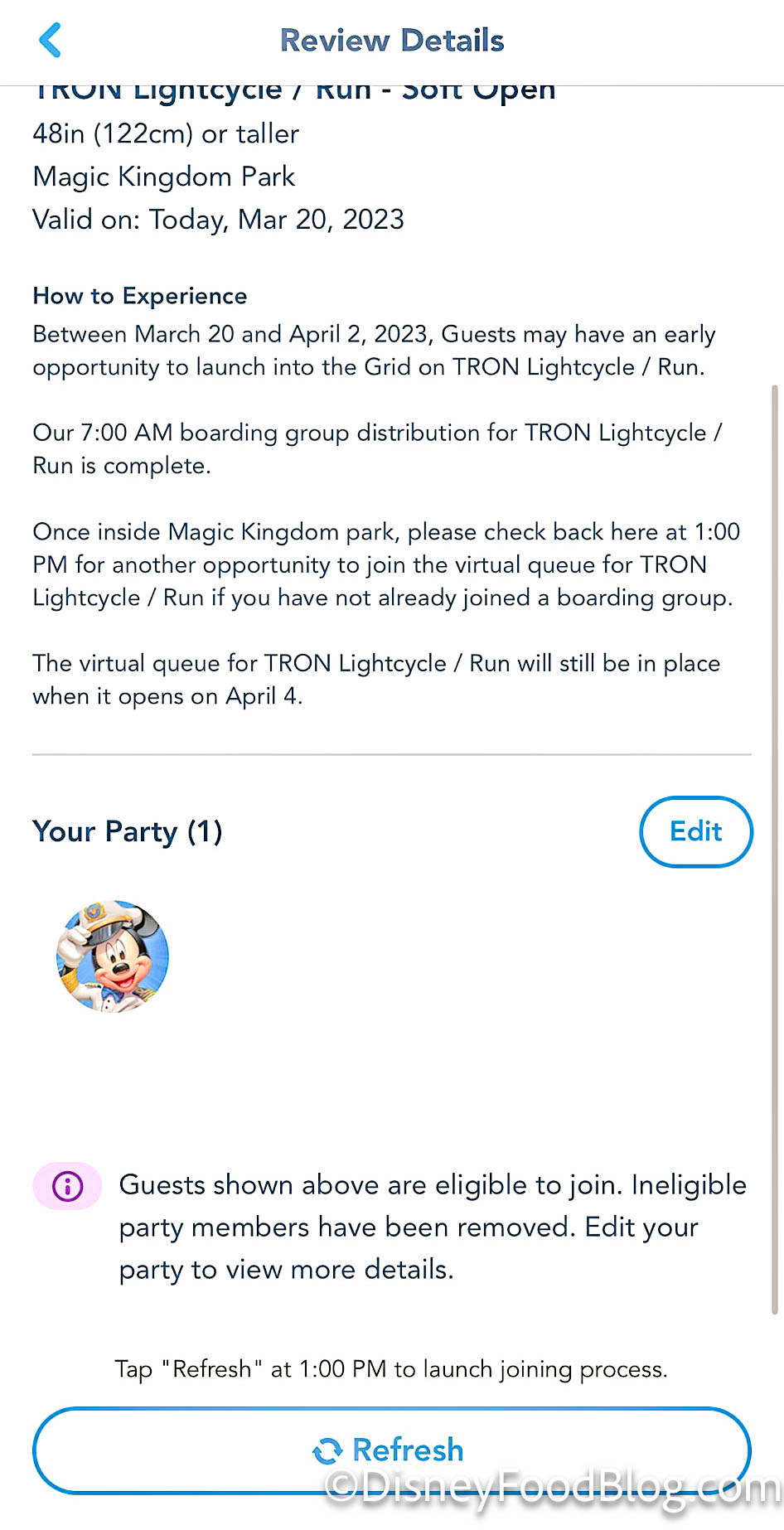Edit your party members
Image resolution: width=784 pixels, height=1530 pixels.
(x=695, y=831)
